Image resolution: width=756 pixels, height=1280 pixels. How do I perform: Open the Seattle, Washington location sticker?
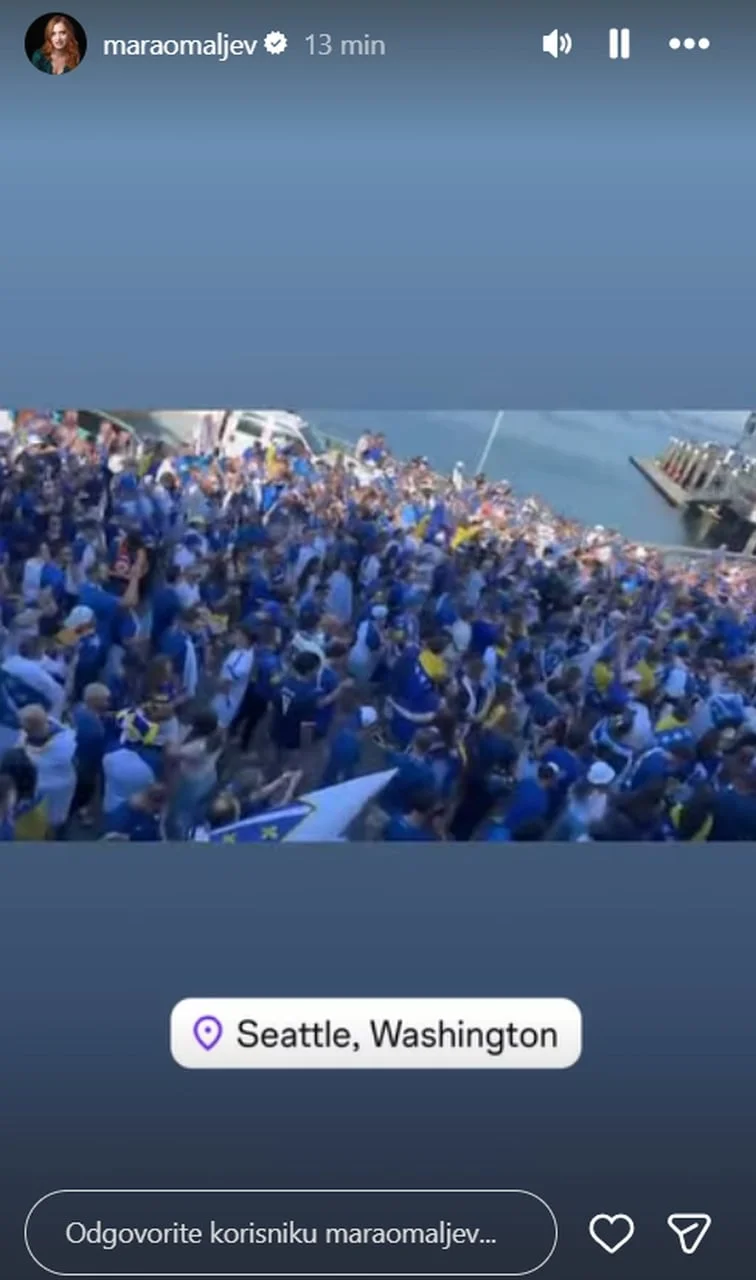376,1033
